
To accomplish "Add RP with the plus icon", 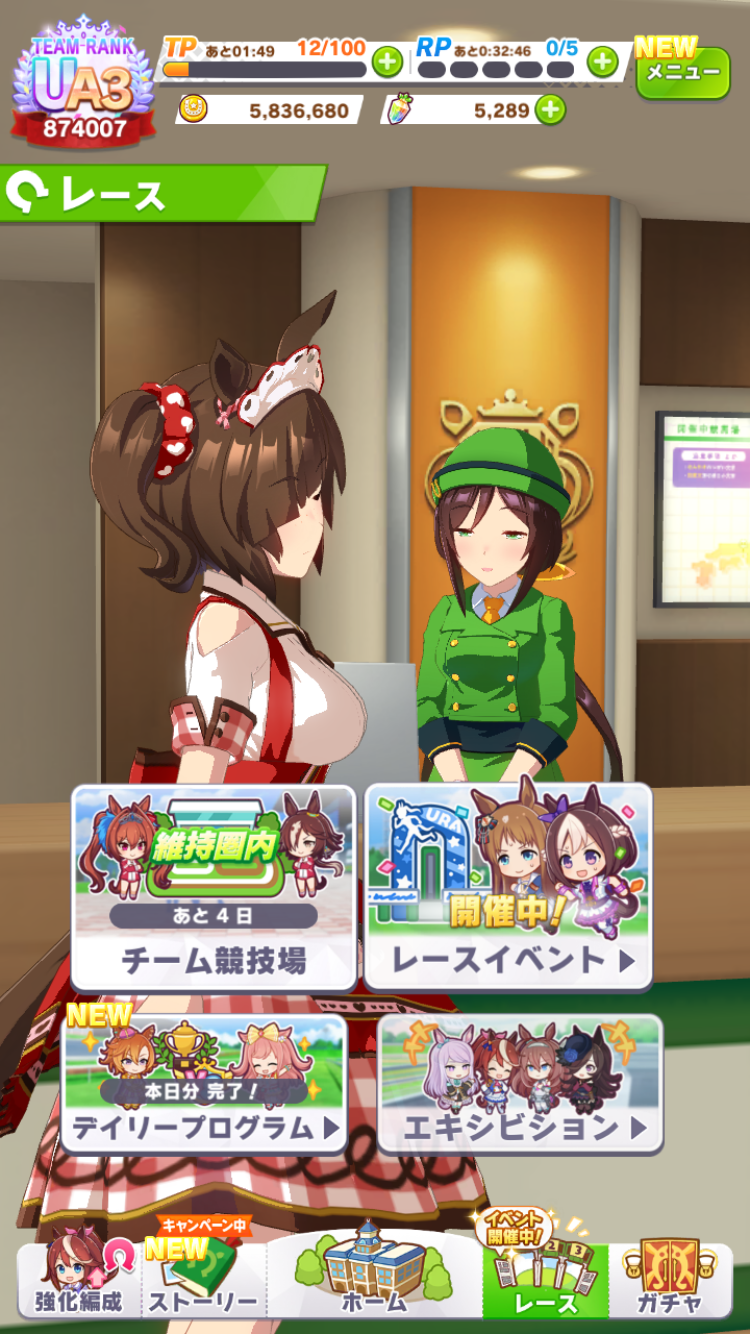I will (x=602, y=62).
